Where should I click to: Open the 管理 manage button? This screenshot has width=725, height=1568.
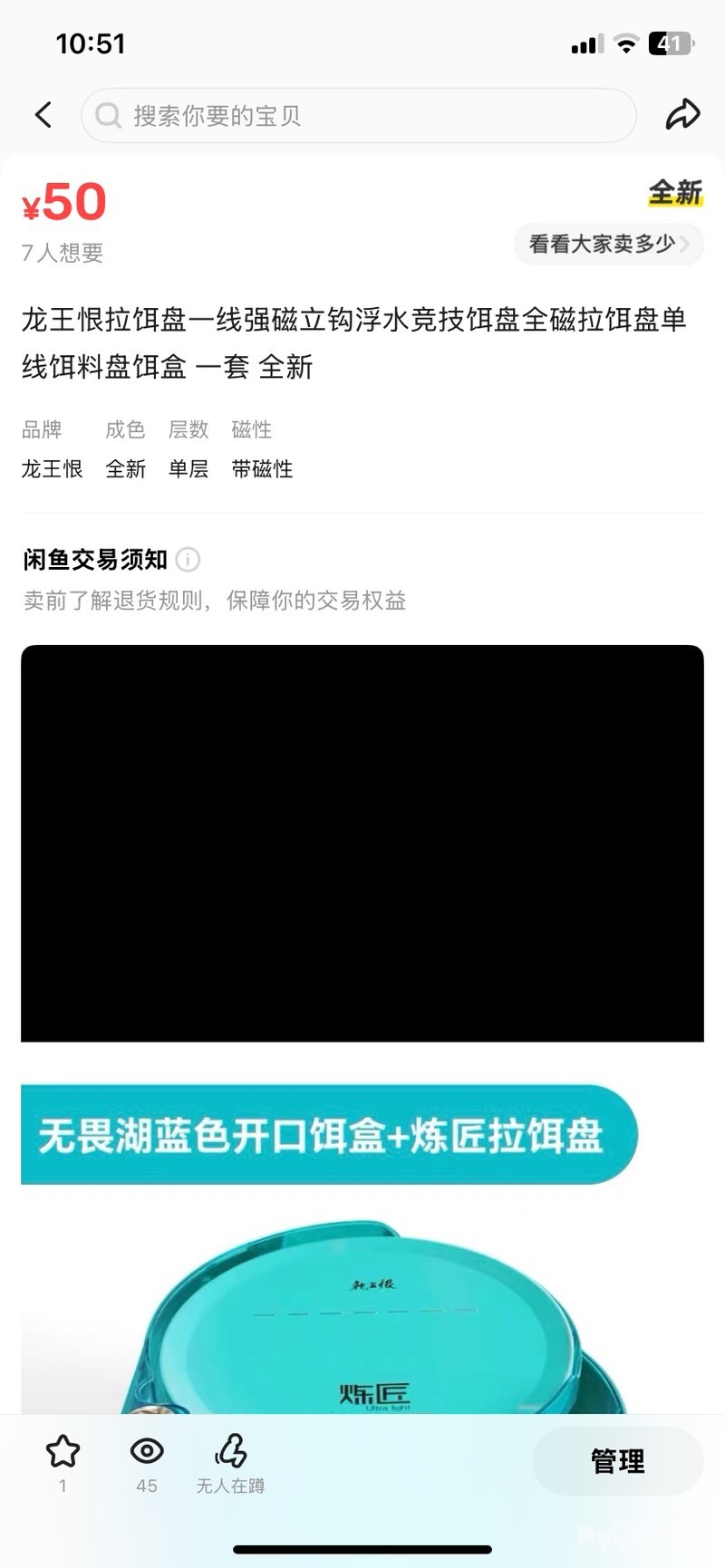(617, 1460)
